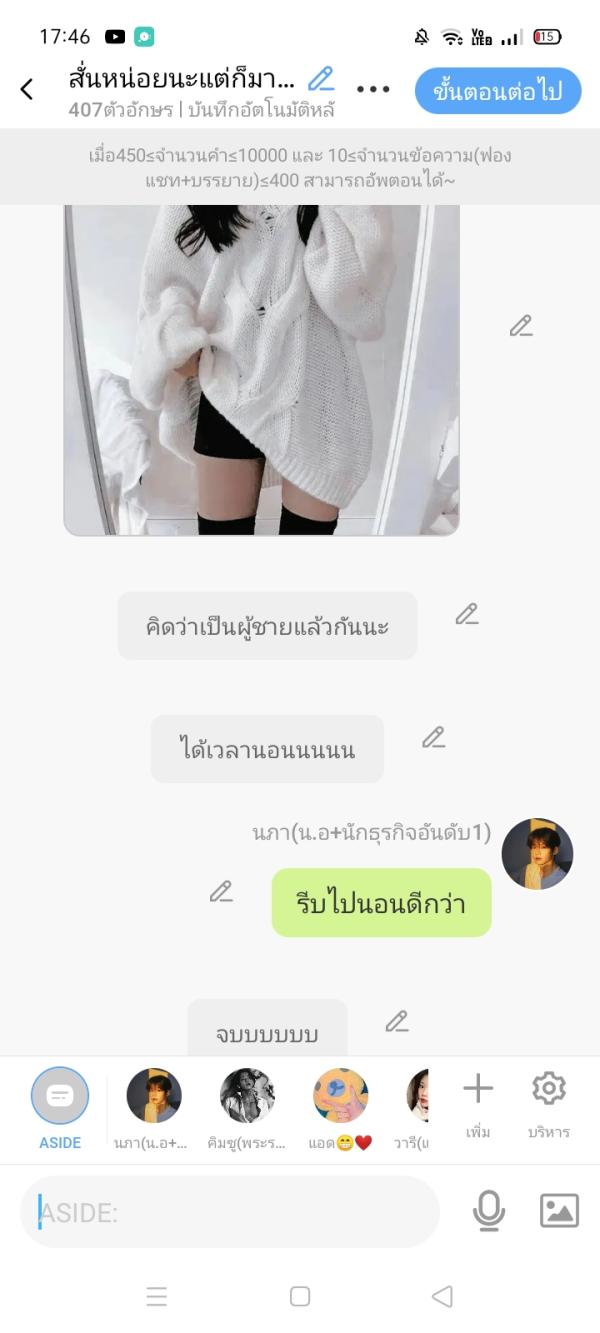
Task: Edit the message จบบบบบบ
Action: [x=397, y=1021]
